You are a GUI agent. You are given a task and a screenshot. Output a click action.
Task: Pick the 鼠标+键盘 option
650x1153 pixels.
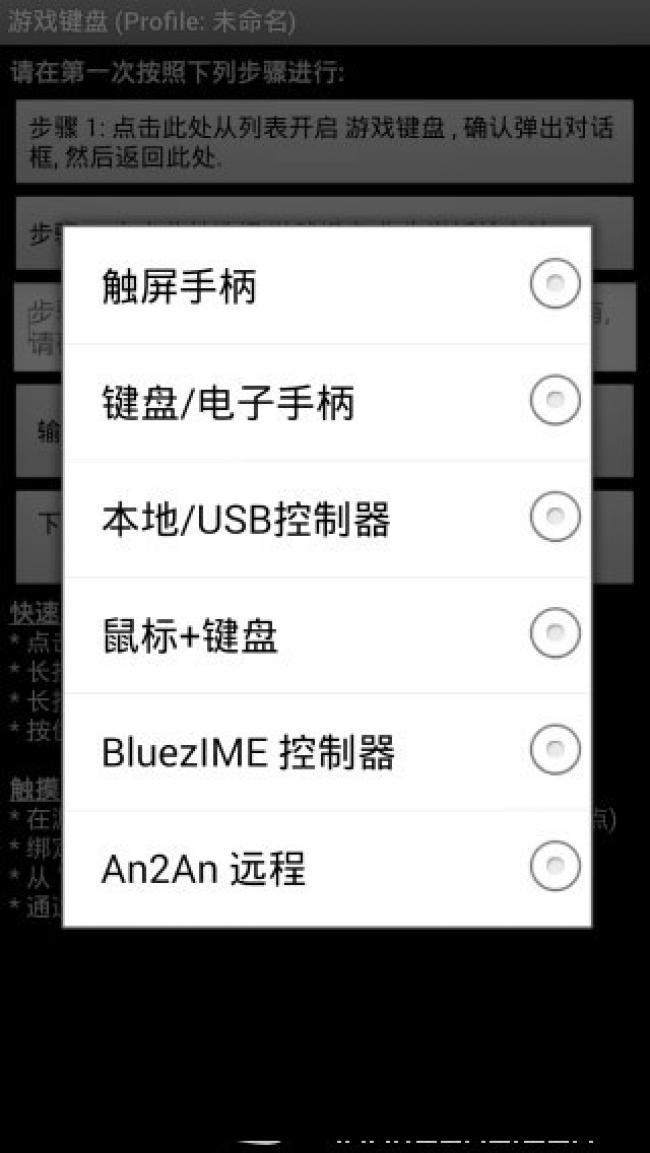pos(327,635)
